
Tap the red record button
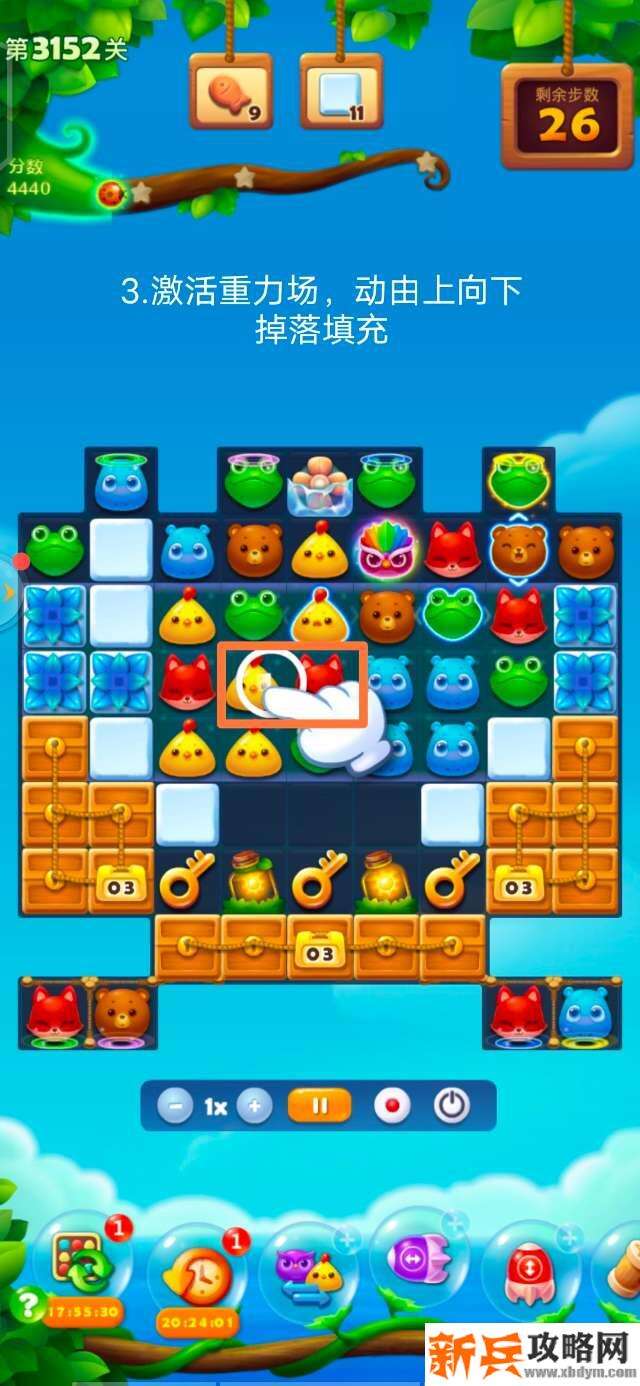391,1107
